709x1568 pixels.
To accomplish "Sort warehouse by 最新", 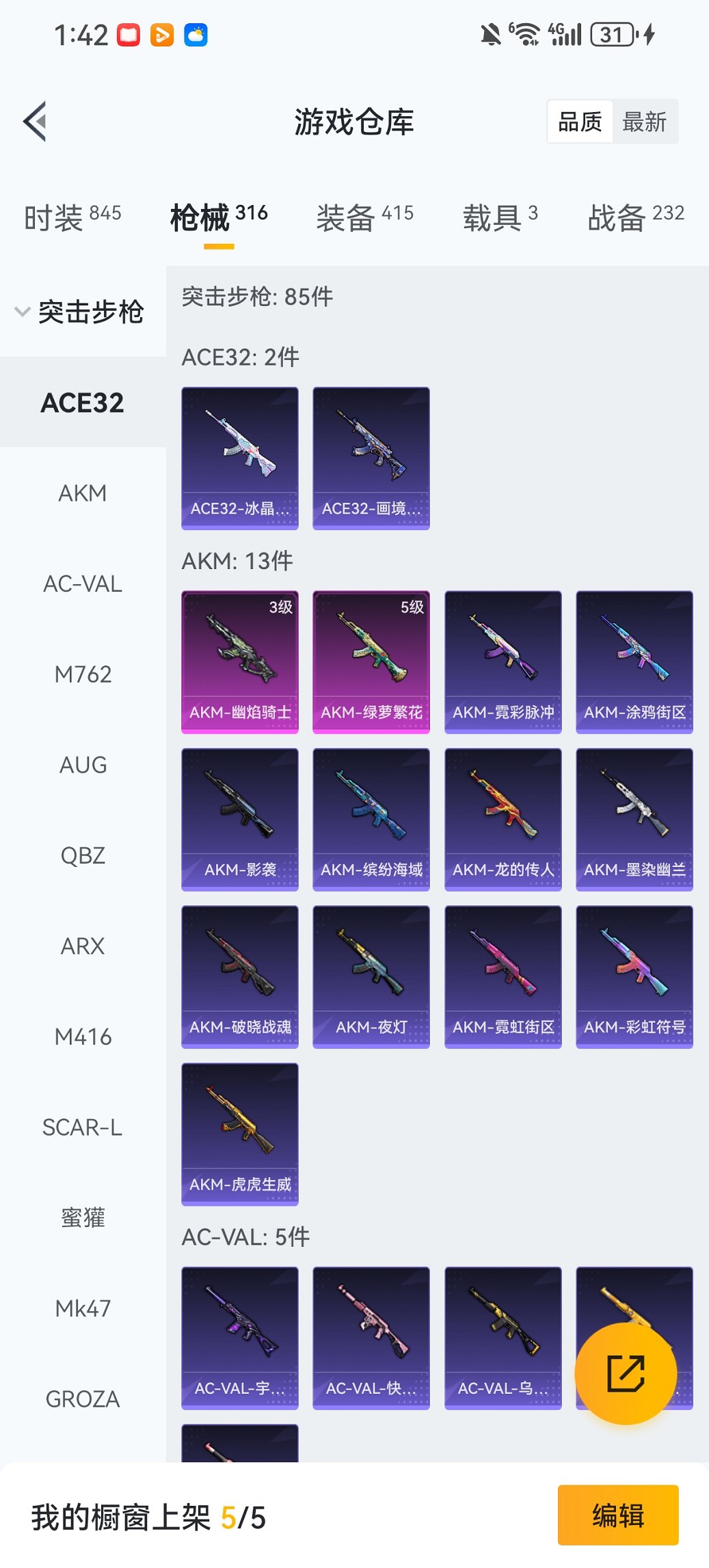I will [644, 122].
